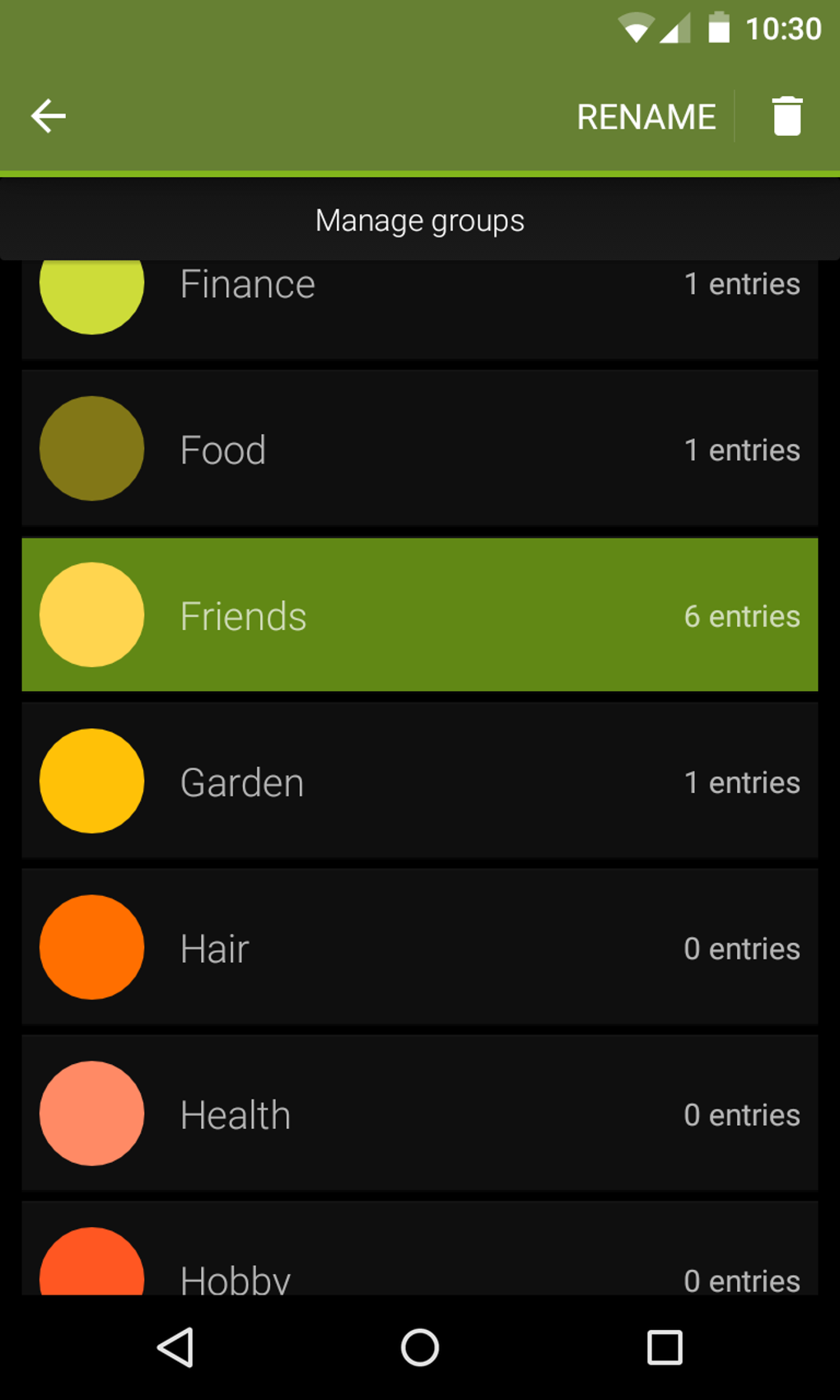Go back using the app bar arrow

(49, 116)
